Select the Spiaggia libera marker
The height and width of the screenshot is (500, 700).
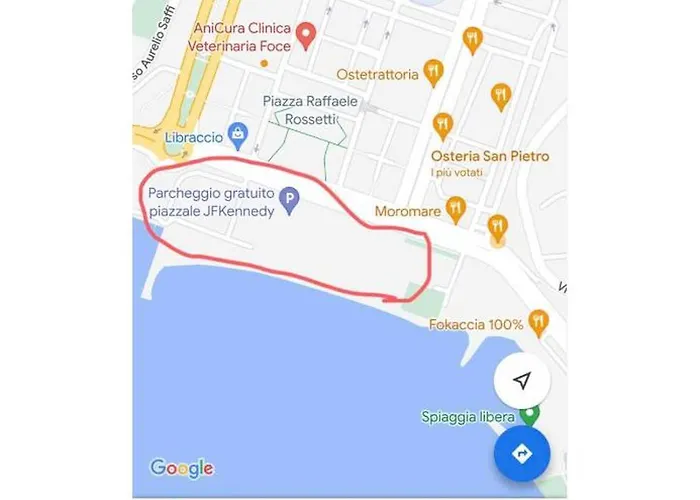530,415
